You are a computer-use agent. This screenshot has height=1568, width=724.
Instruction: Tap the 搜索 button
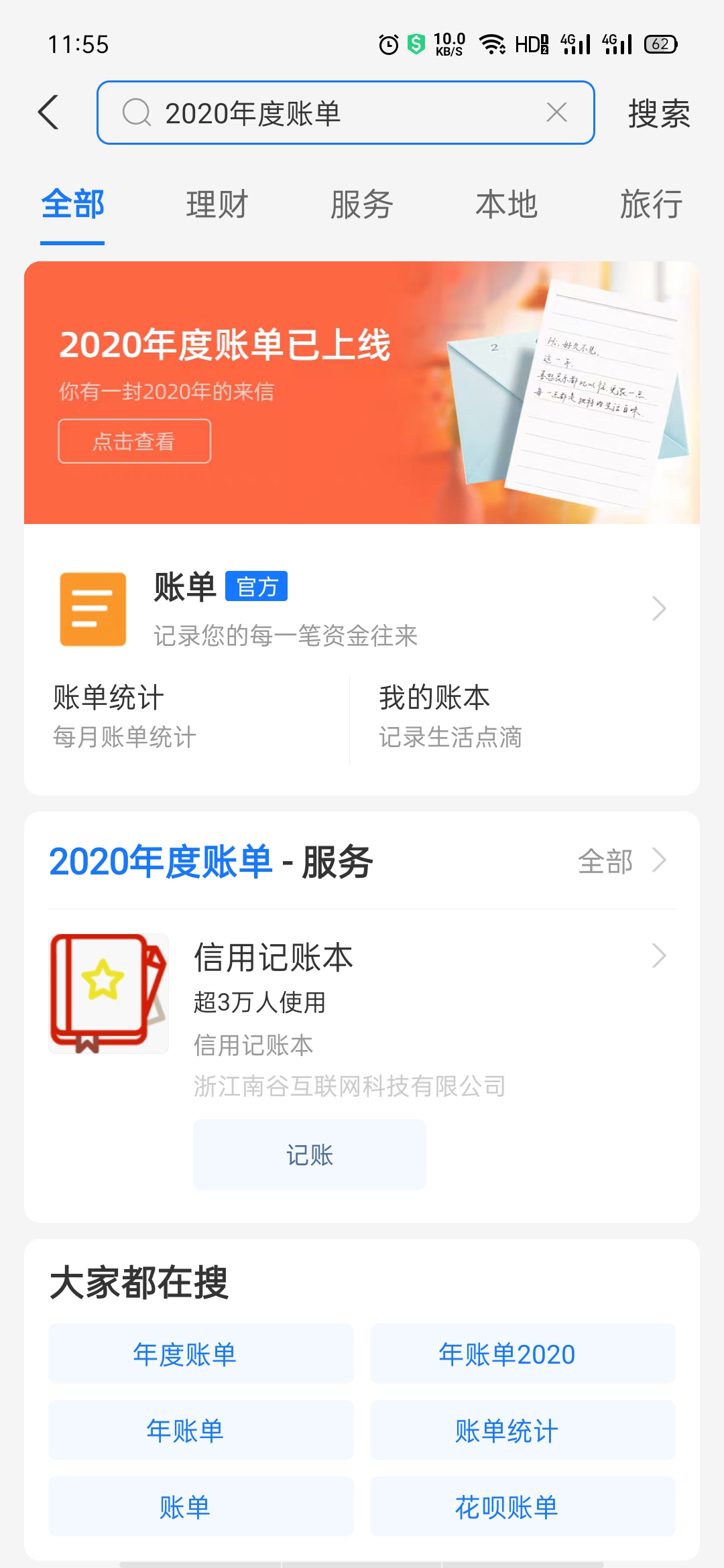(658, 113)
